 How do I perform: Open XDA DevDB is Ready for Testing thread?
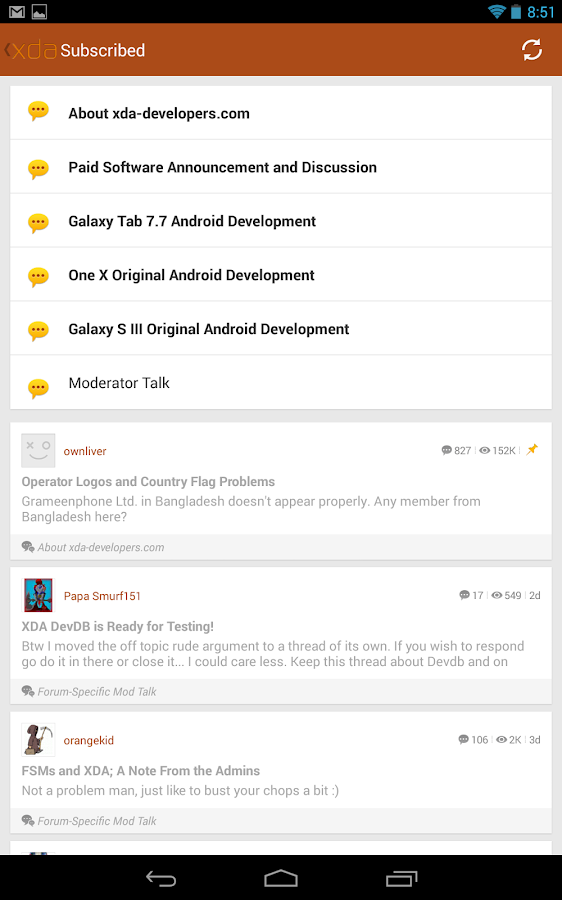pyautogui.click(x=281, y=635)
